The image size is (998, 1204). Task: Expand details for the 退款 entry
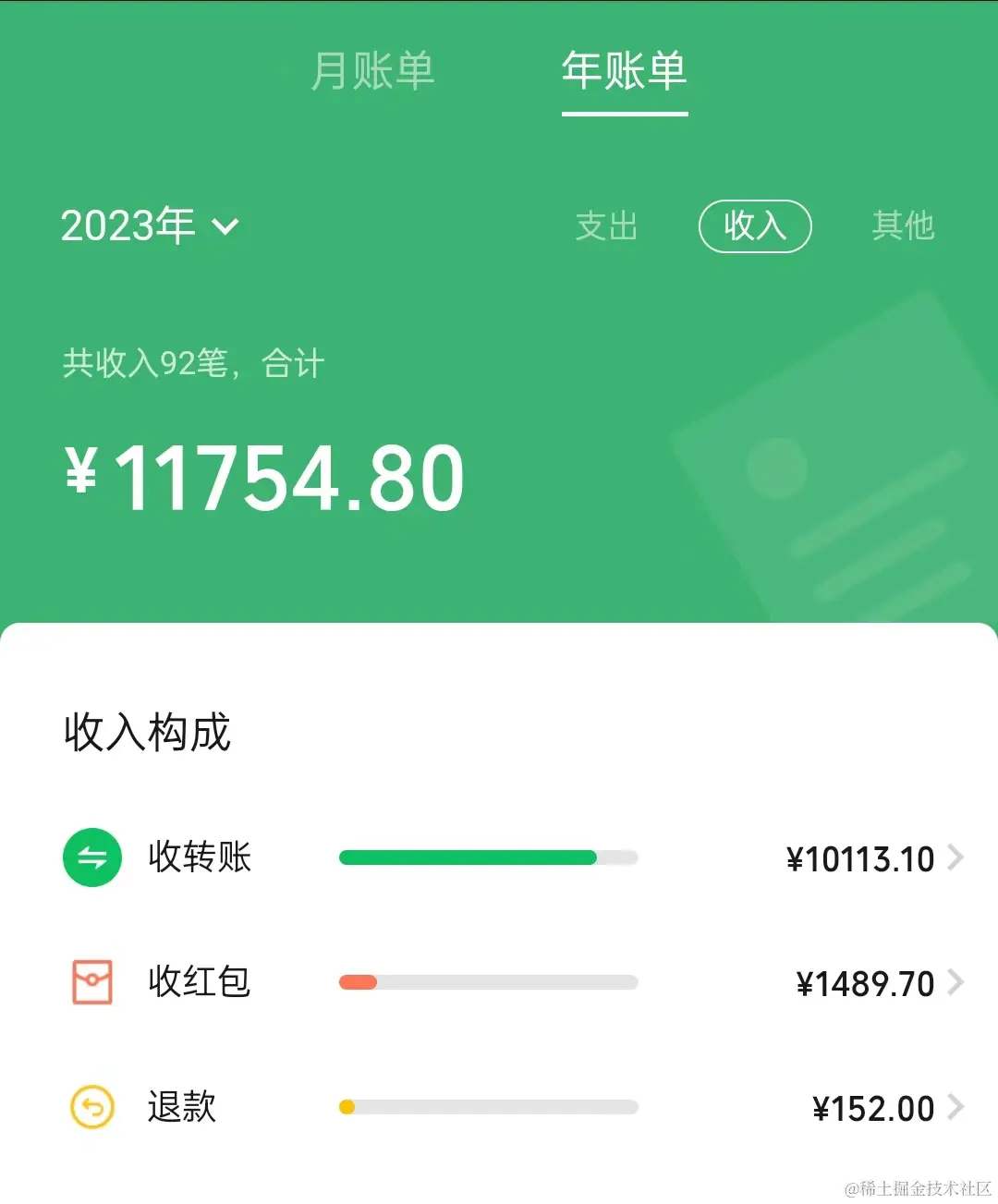pyautogui.click(x=956, y=1105)
